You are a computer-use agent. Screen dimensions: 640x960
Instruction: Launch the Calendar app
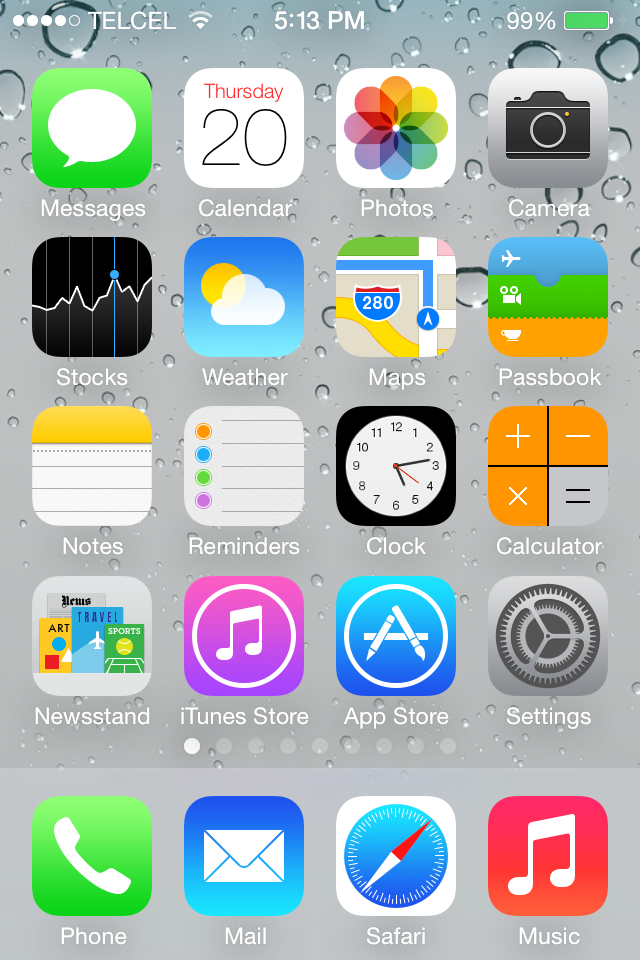[x=244, y=128]
